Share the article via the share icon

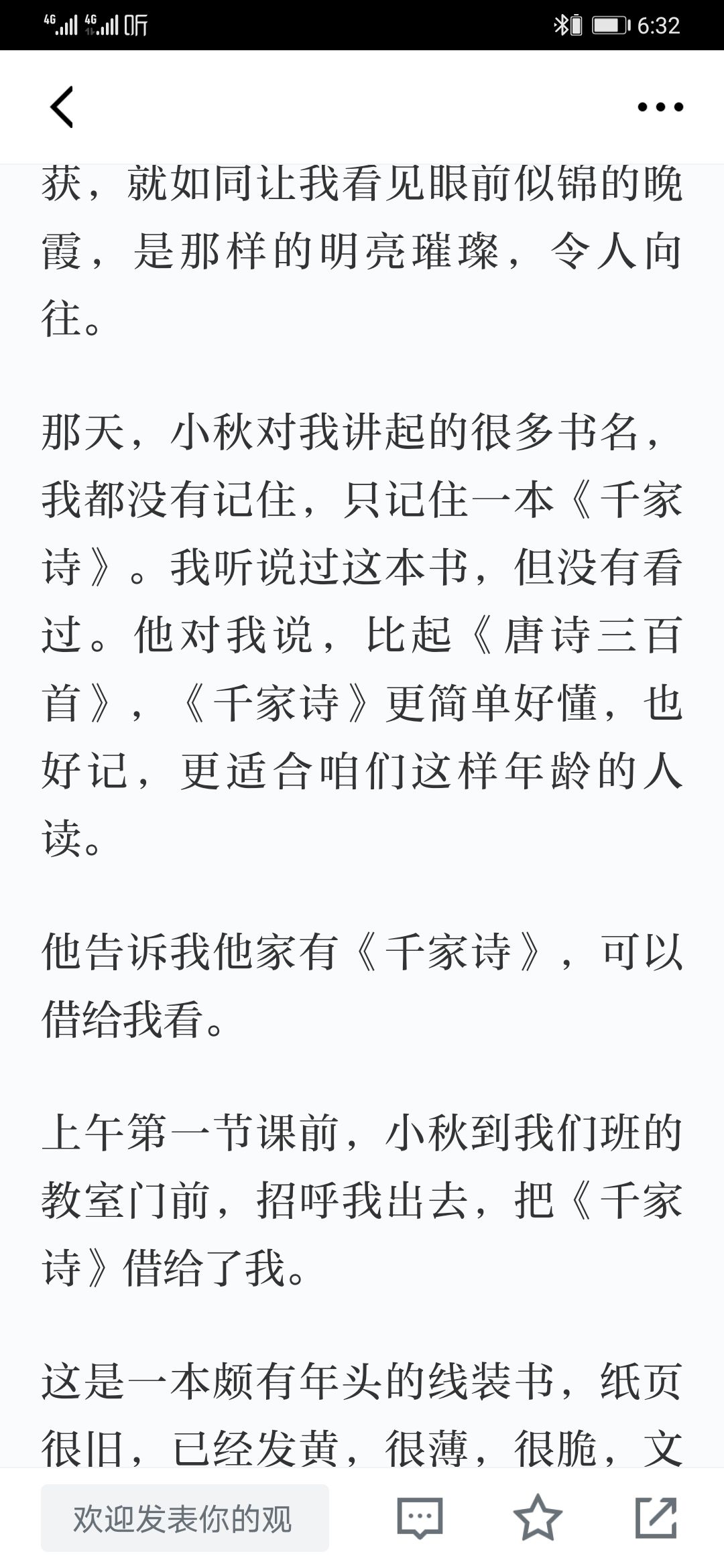(656, 1518)
